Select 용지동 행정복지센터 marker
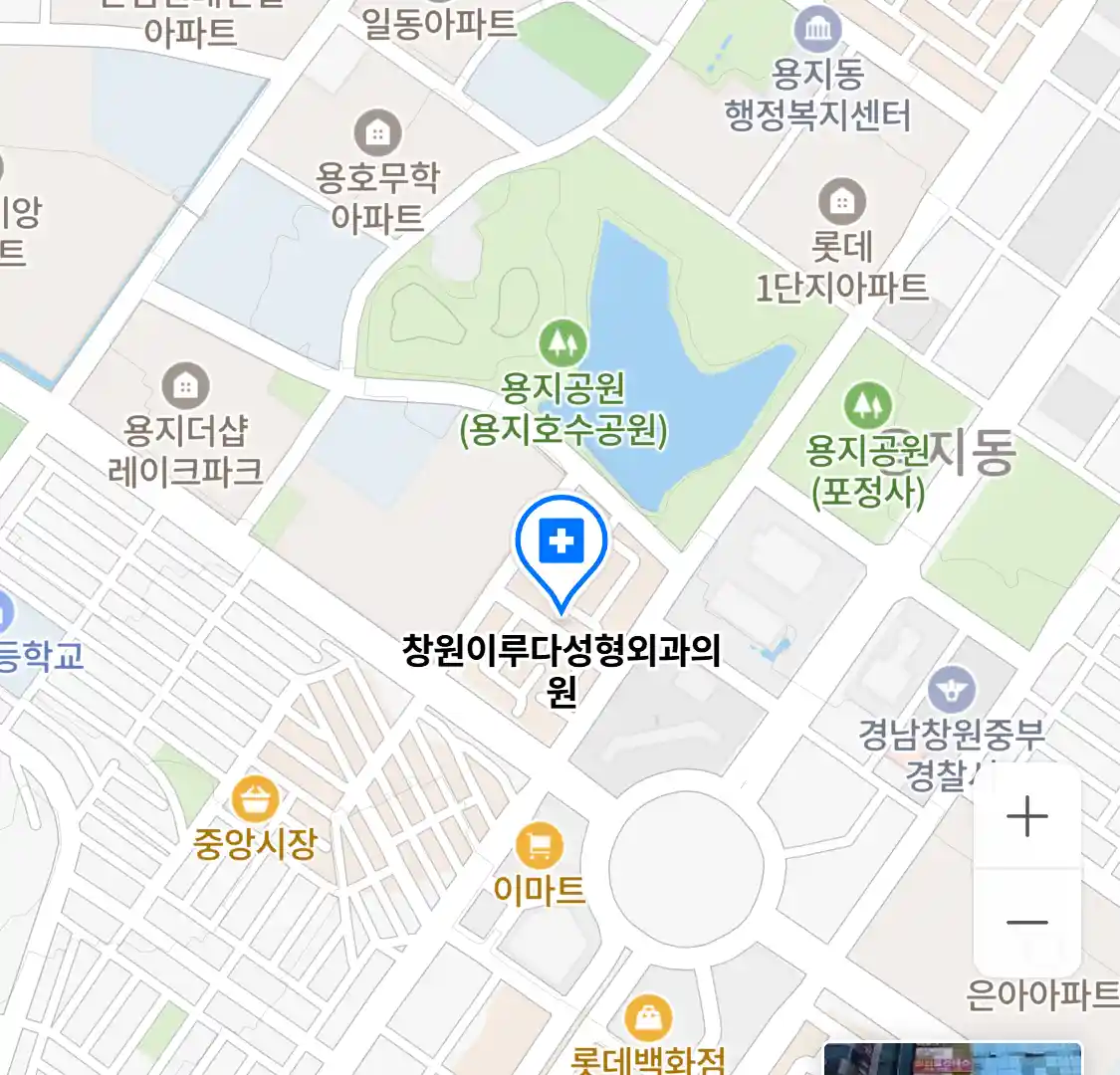 click(817, 30)
